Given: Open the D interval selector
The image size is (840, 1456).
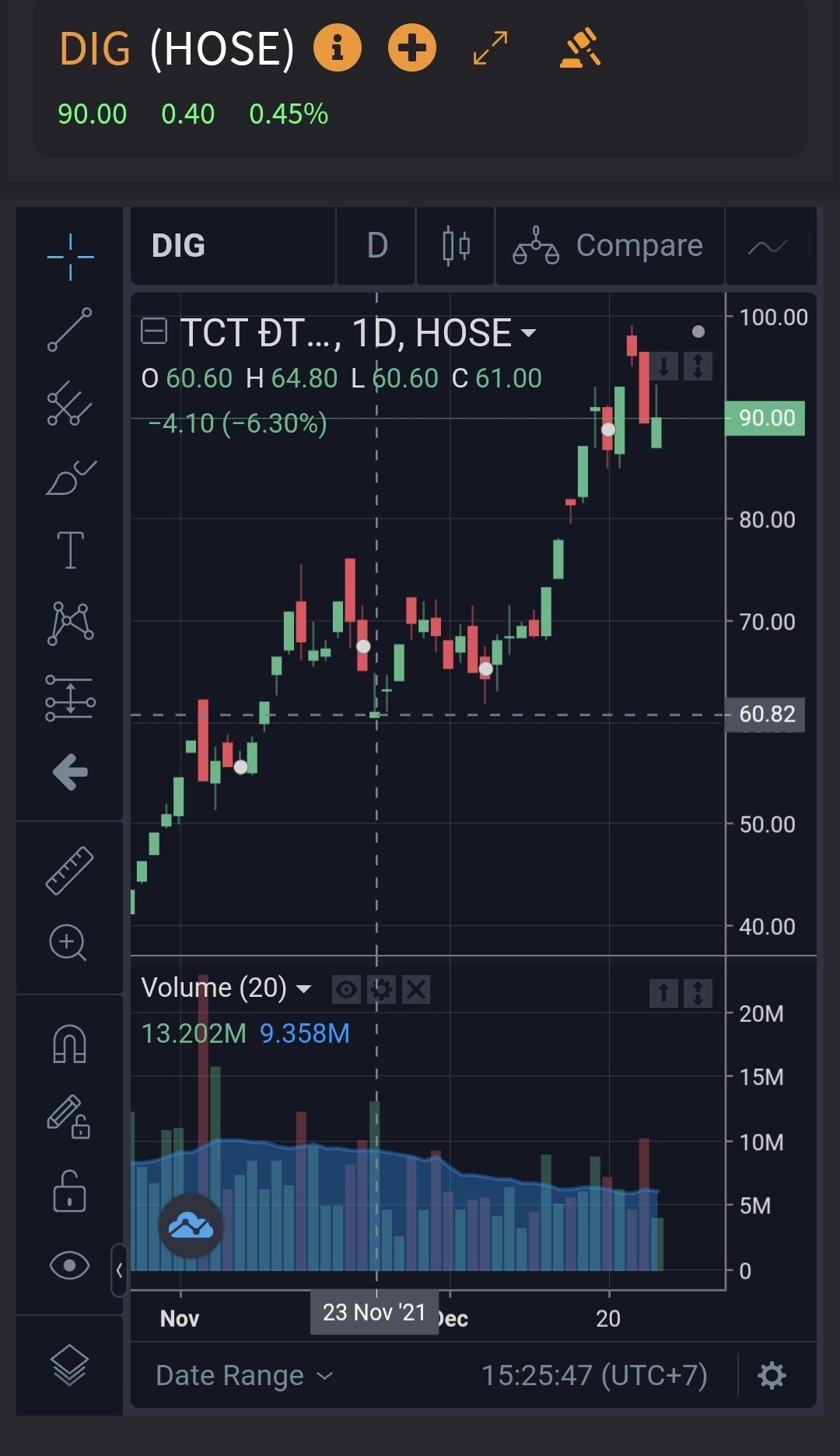Looking at the screenshot, I should tap(377, 246).
